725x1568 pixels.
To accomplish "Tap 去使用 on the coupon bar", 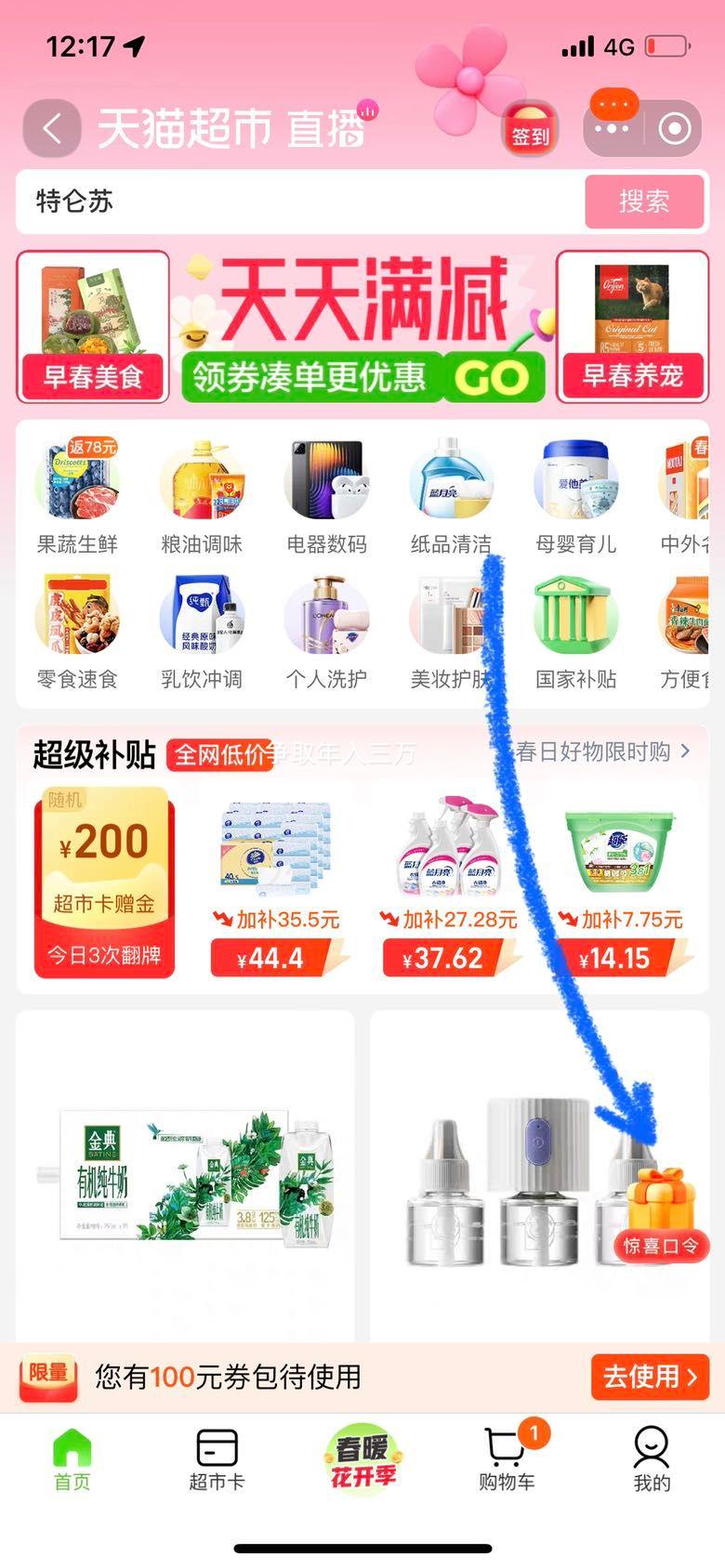I will [x=650, y=1377].
